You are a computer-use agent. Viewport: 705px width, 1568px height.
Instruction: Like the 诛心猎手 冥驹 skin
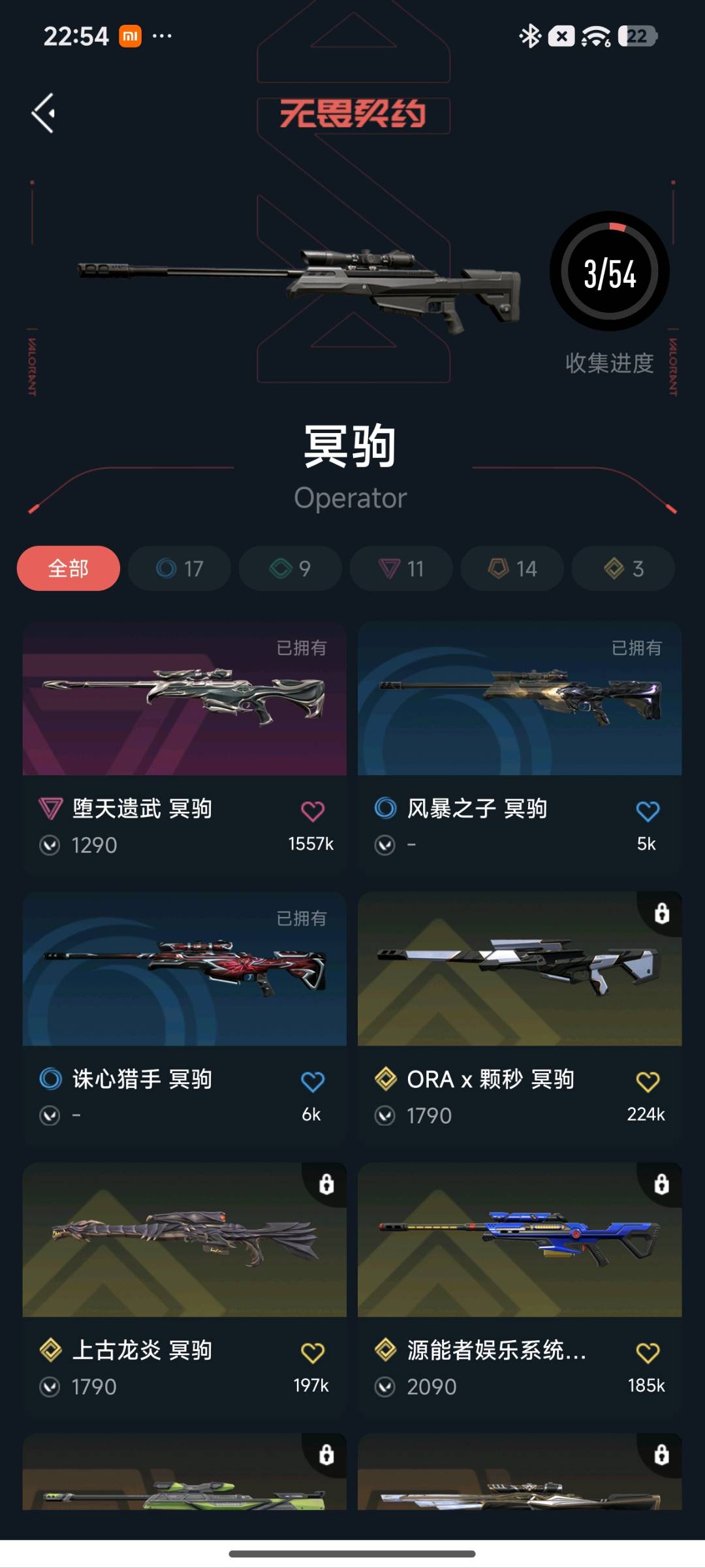click(313, 1081)
